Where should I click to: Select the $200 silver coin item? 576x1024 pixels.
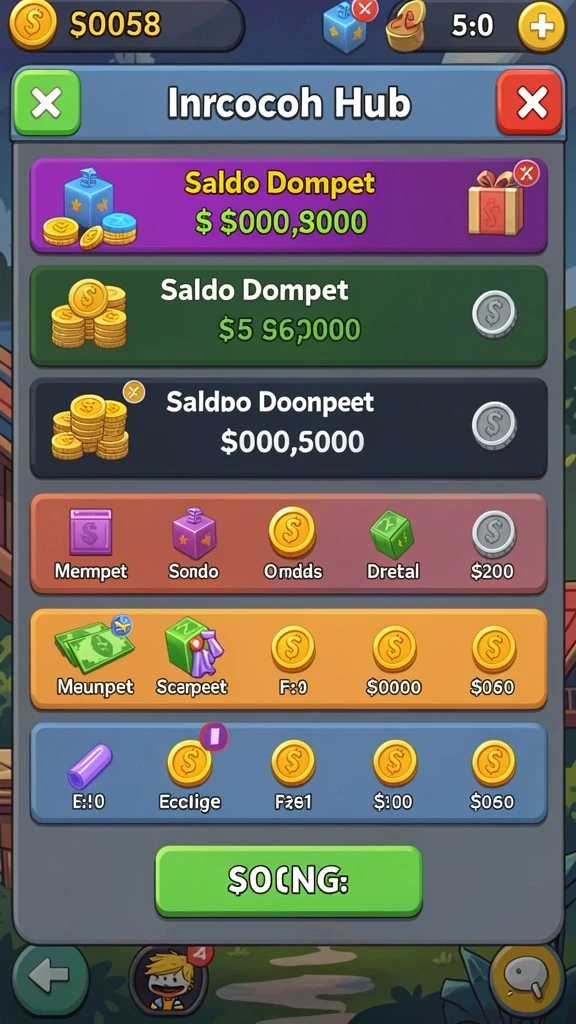click(493, 545)
